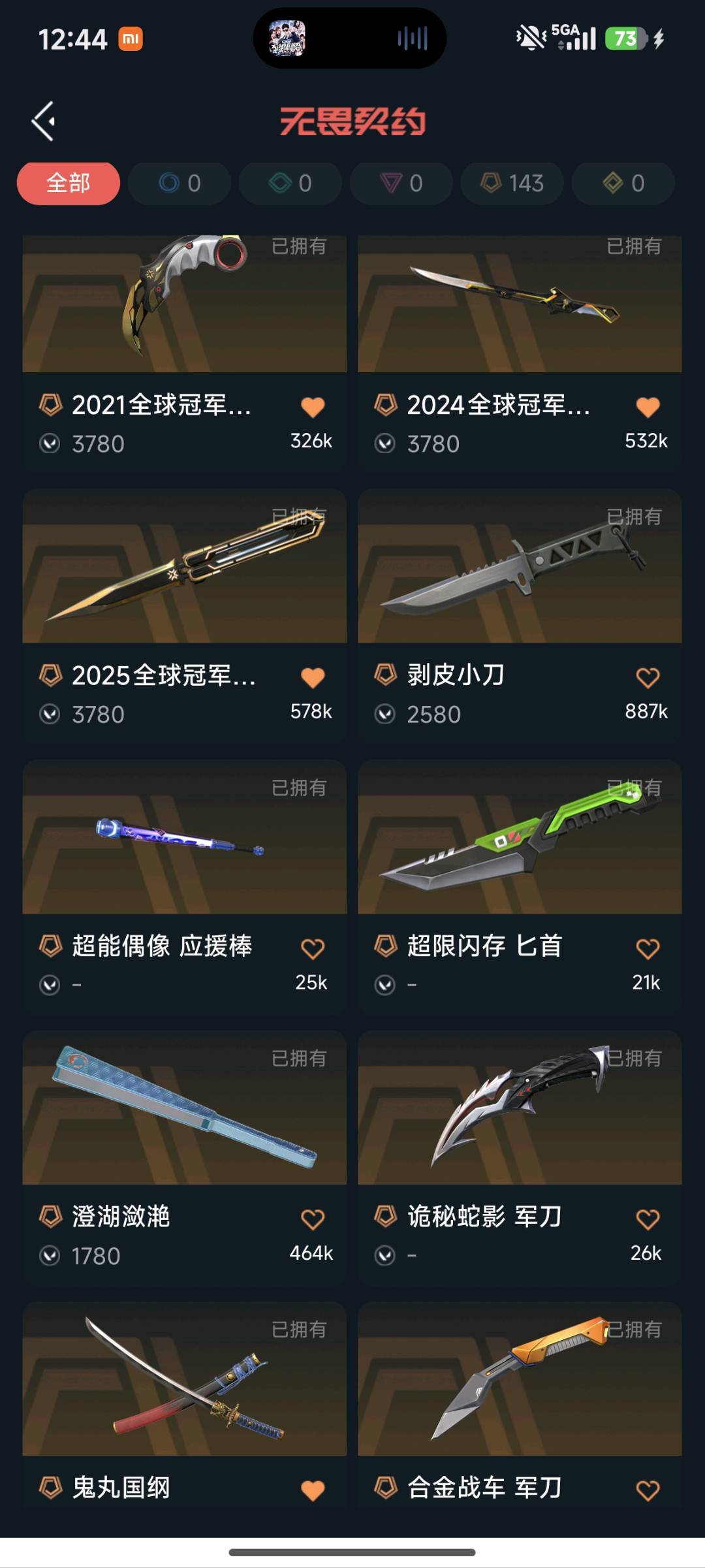Screen dimensions: 705x1568
Task: Go back using the top-left arrow
Action: click(43, 121)
